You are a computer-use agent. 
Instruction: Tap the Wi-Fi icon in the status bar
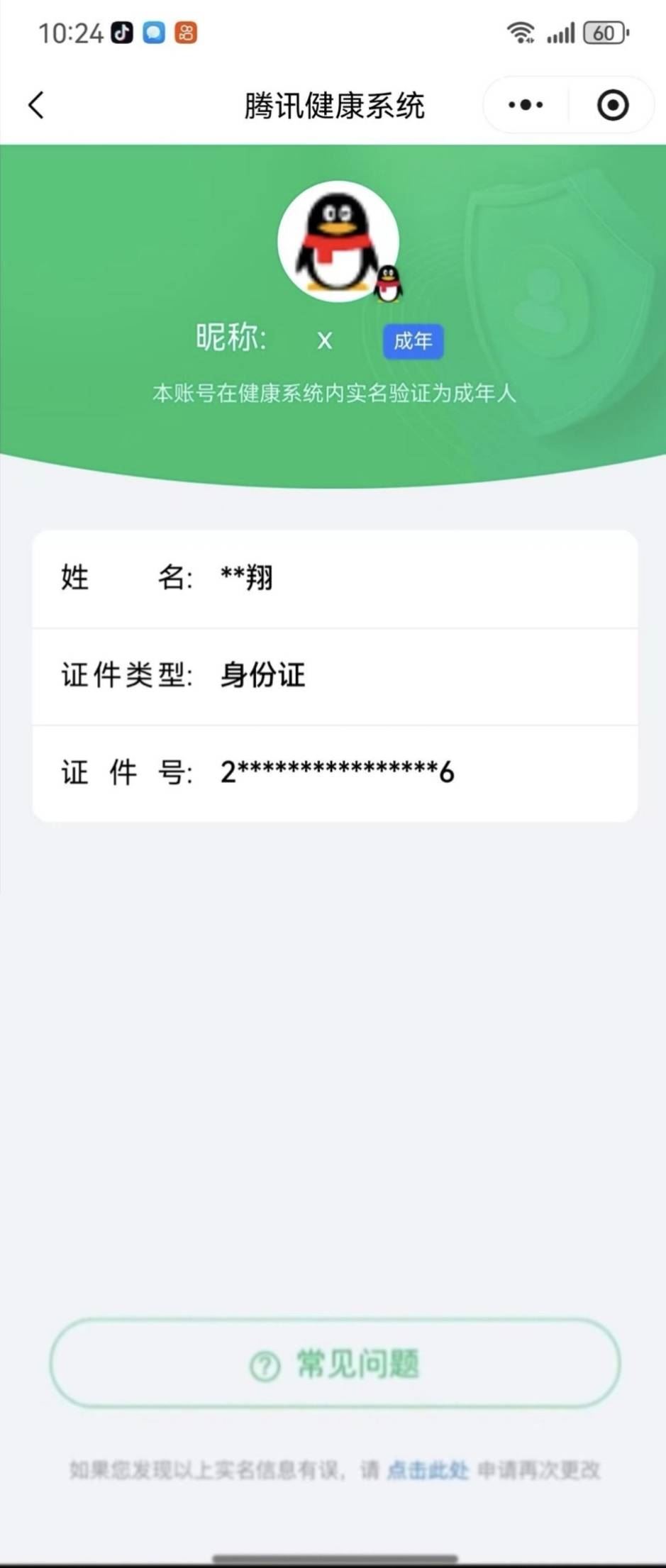tap(521, 31)
